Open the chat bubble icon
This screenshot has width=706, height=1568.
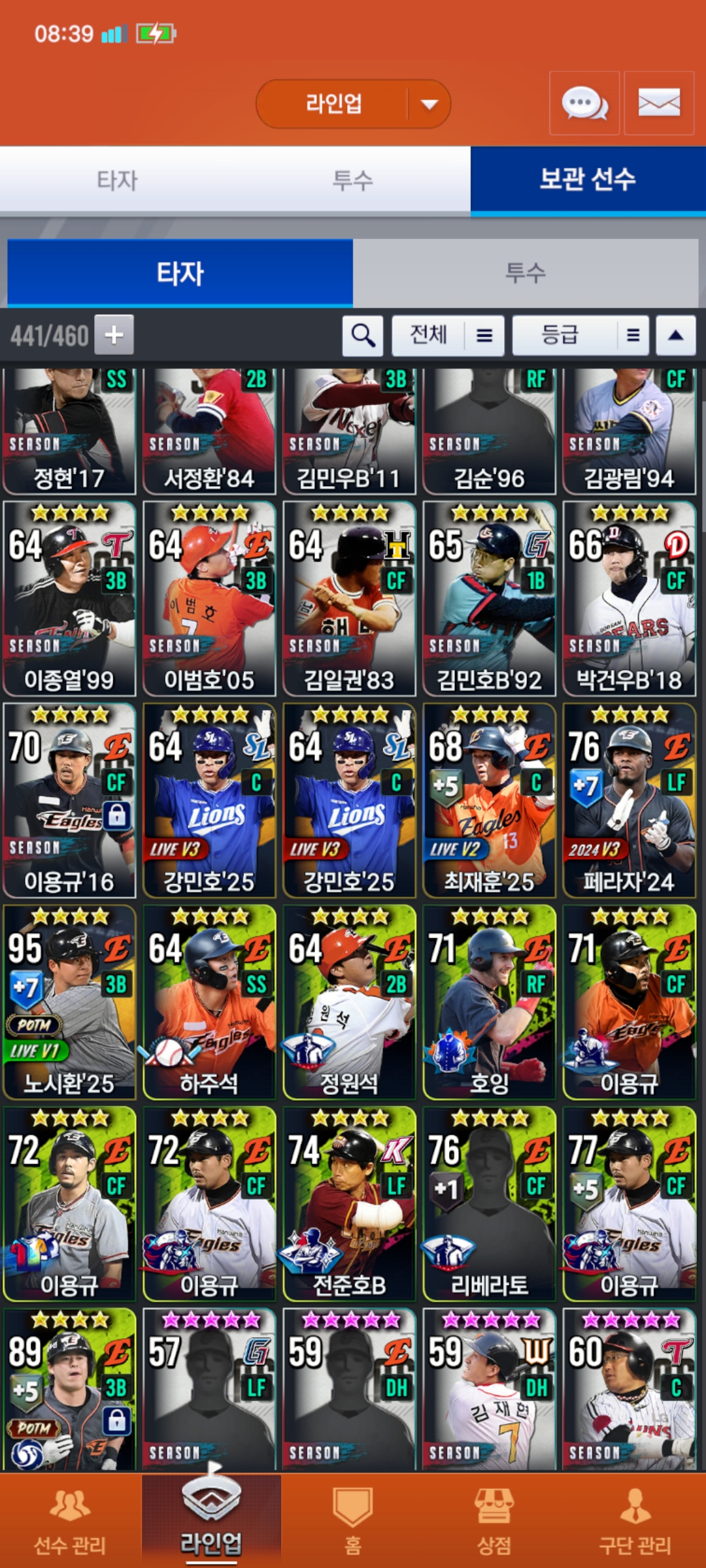click(x=584, y=103)
